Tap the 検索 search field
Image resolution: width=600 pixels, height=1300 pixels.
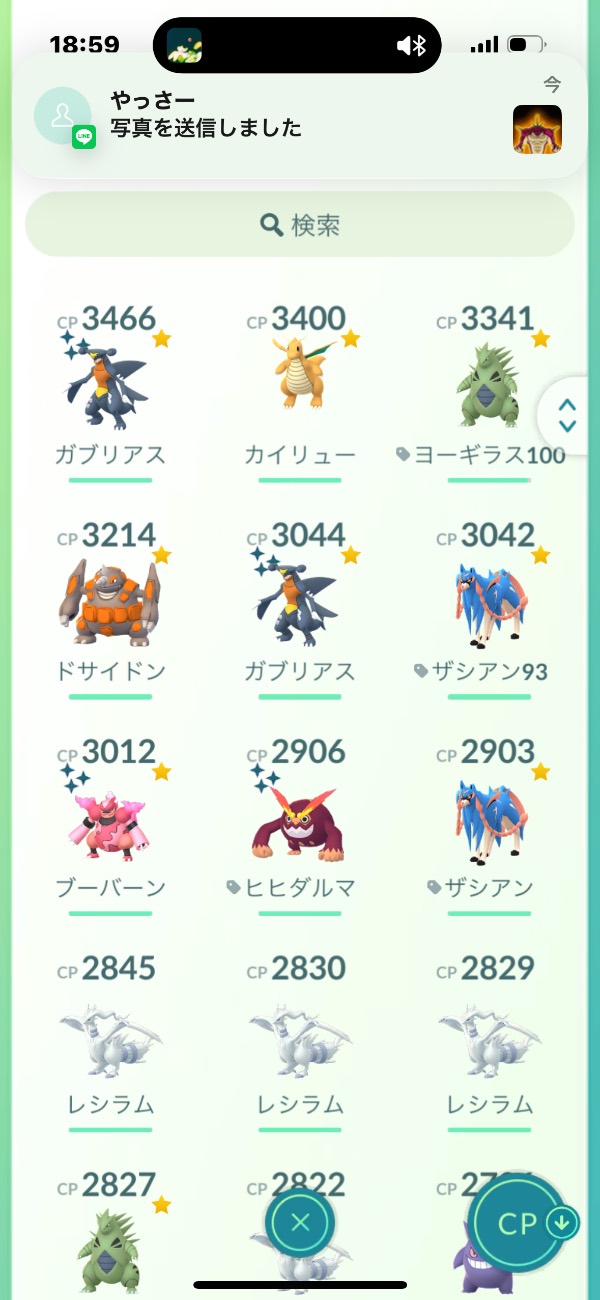(x=300, y=225)
